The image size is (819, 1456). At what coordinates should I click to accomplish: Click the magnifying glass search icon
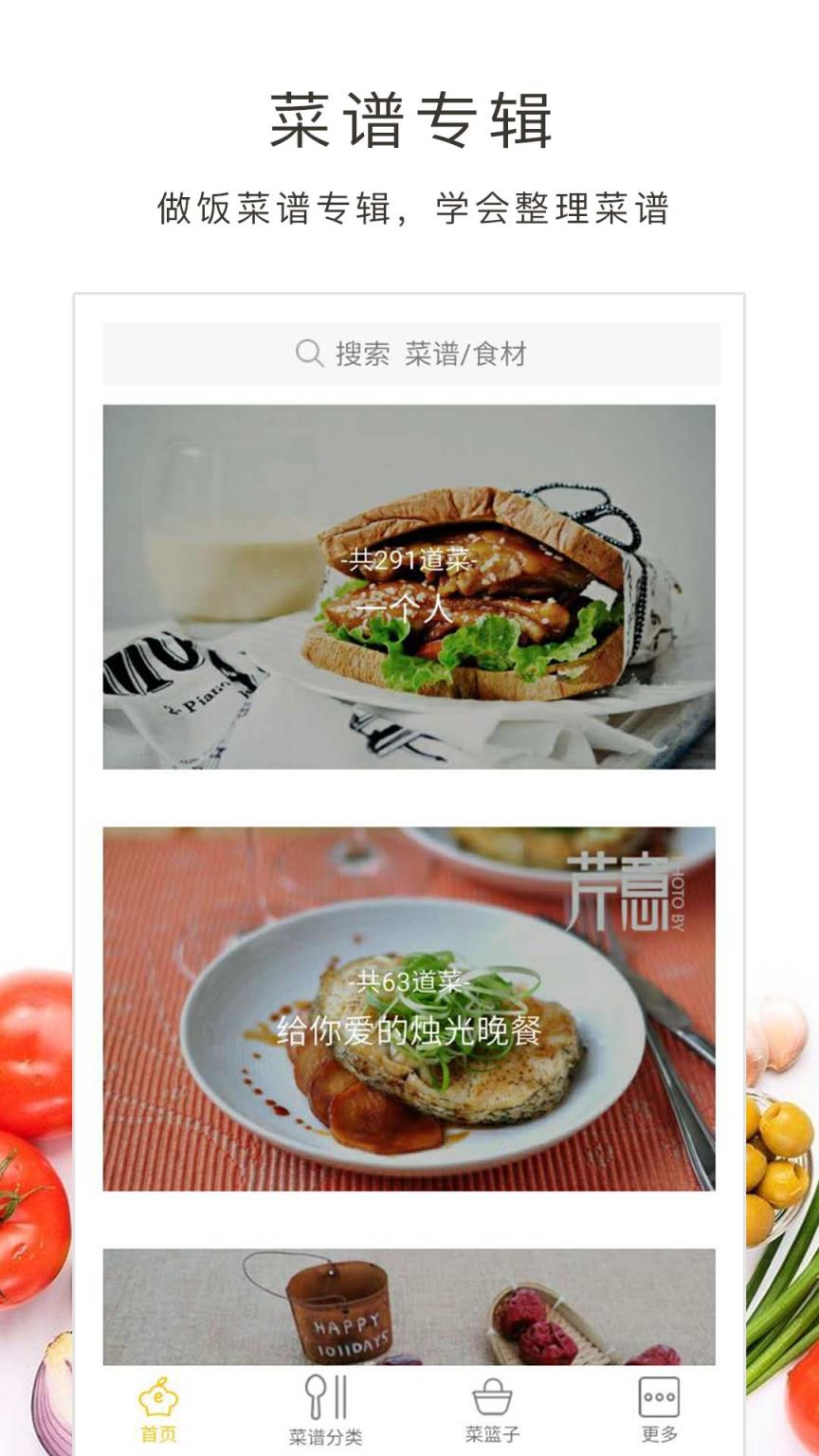pos(307,353)
